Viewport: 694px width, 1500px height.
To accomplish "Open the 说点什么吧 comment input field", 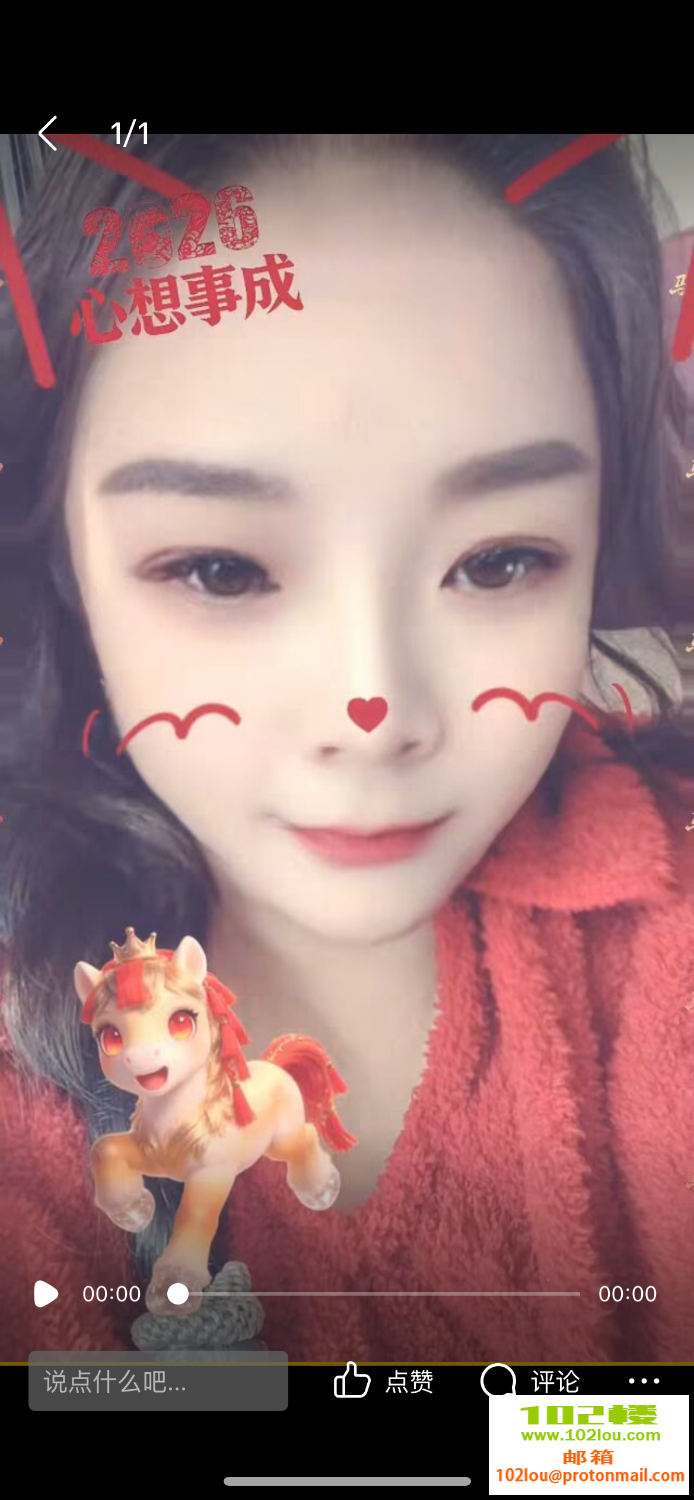I will point(158,1382).
